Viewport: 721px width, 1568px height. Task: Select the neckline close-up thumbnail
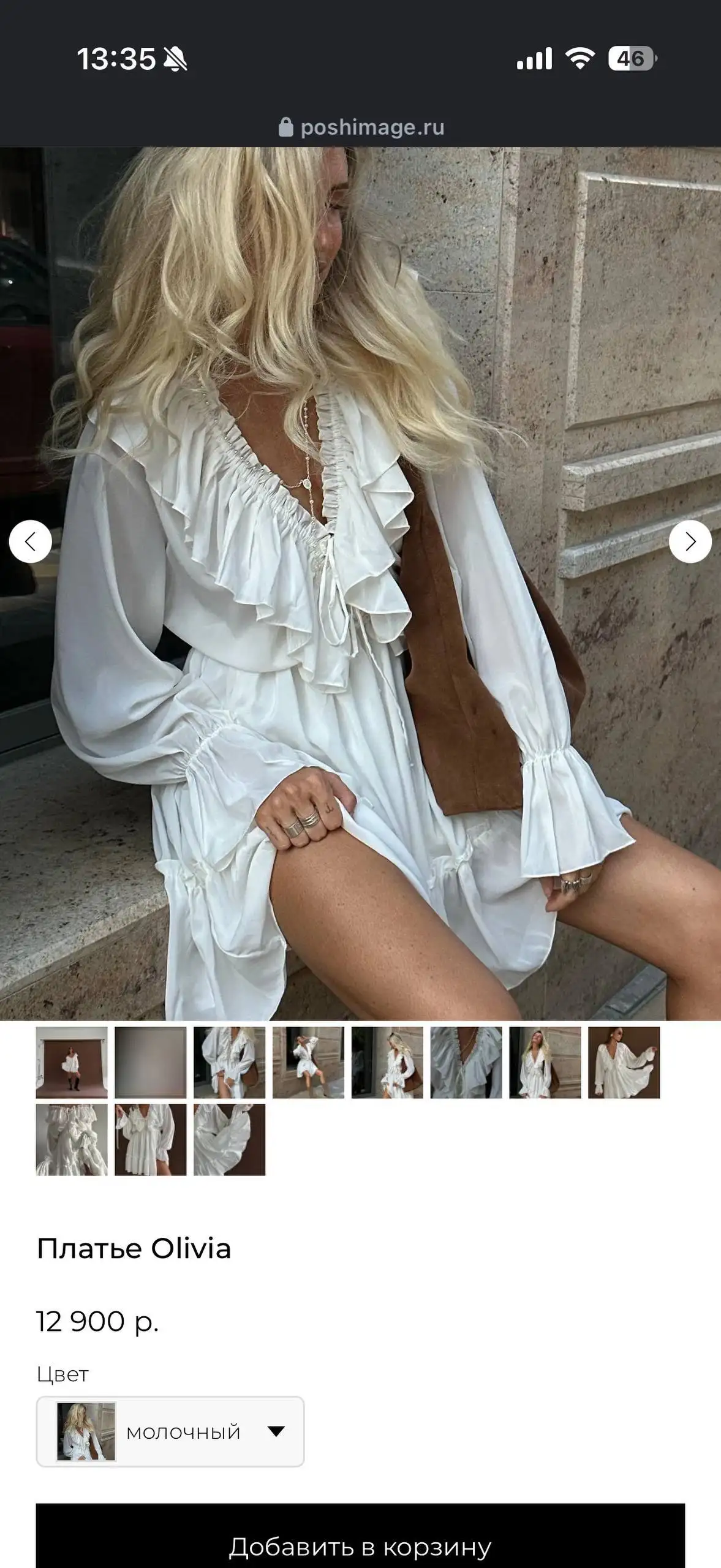(x=467, y=1059)
